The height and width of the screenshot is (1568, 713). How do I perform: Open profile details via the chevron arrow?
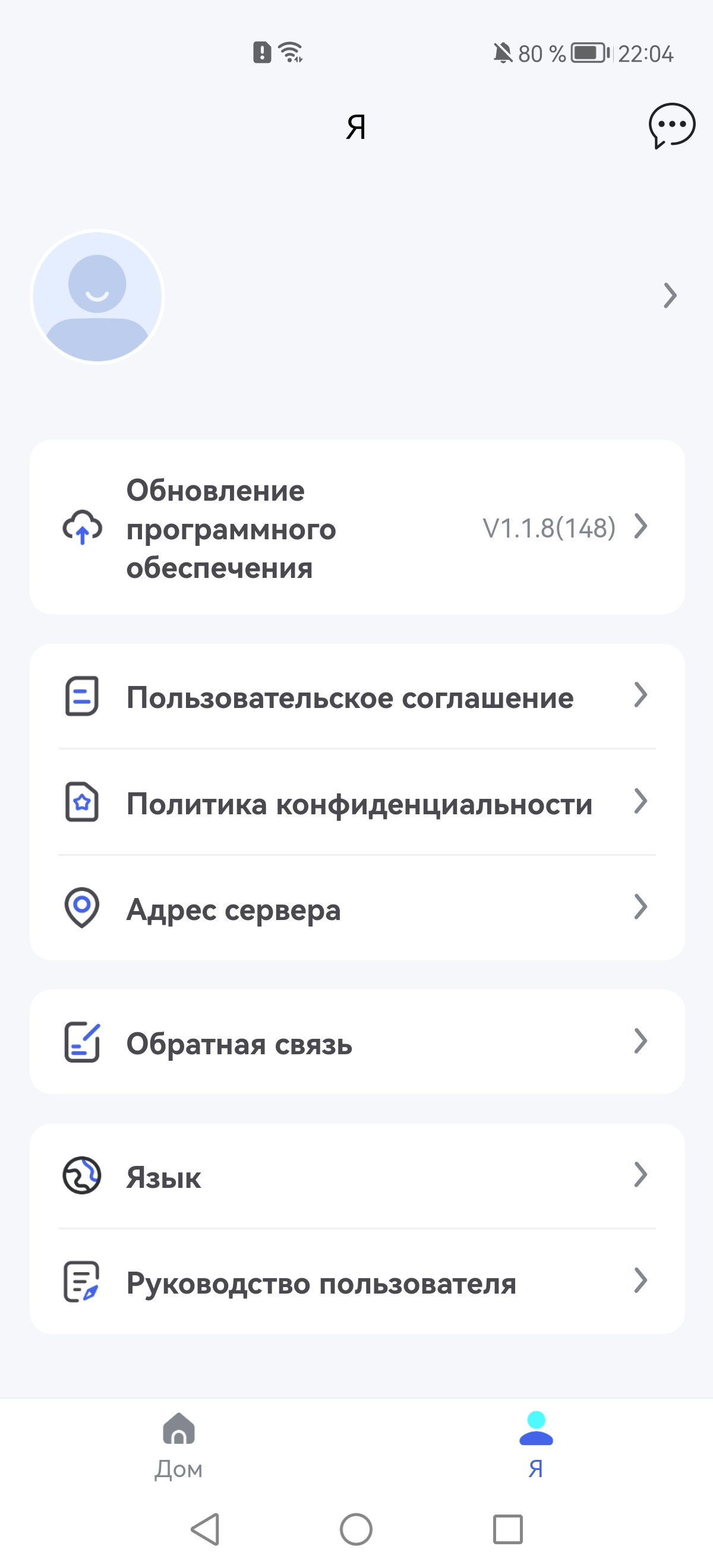click(670, 296)
